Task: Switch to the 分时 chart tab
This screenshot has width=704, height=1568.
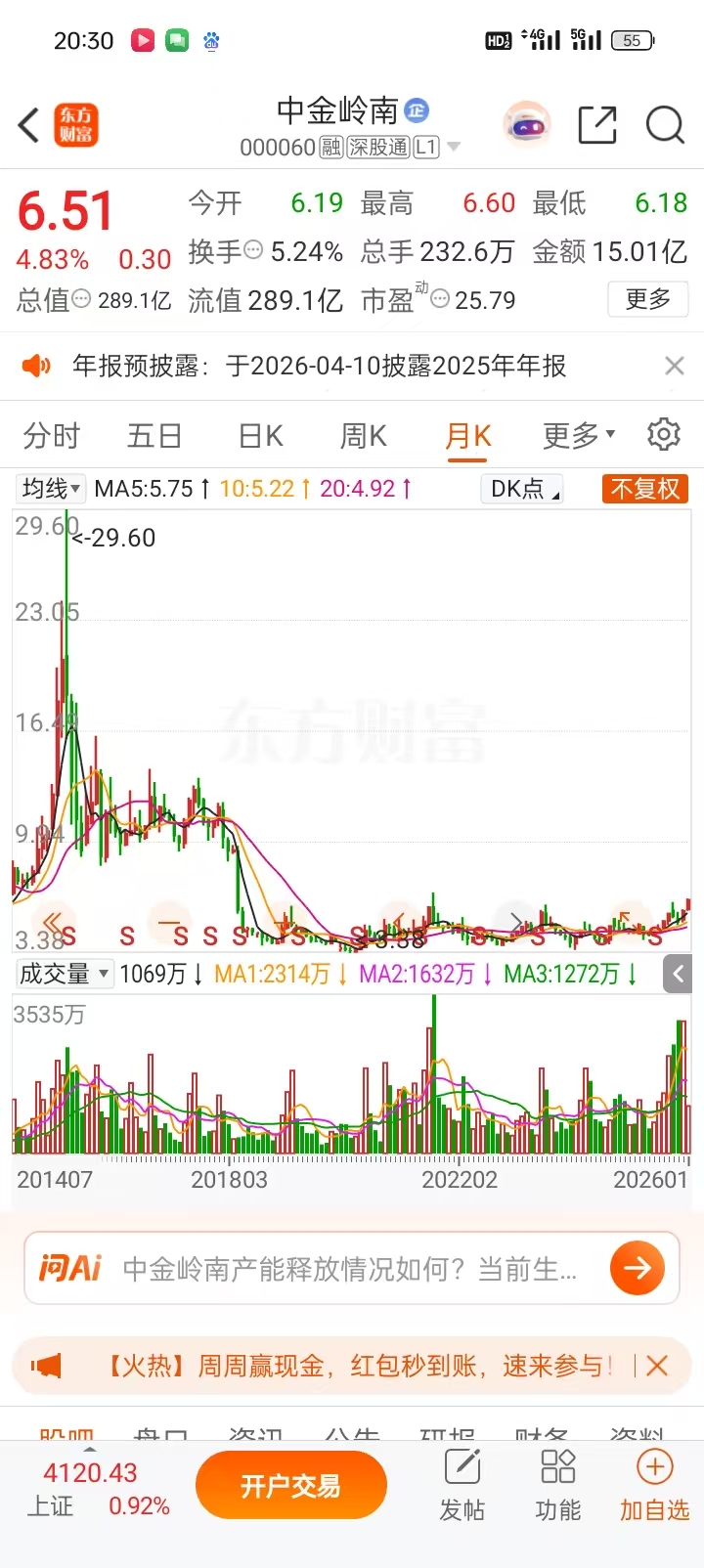Action: 52,436
